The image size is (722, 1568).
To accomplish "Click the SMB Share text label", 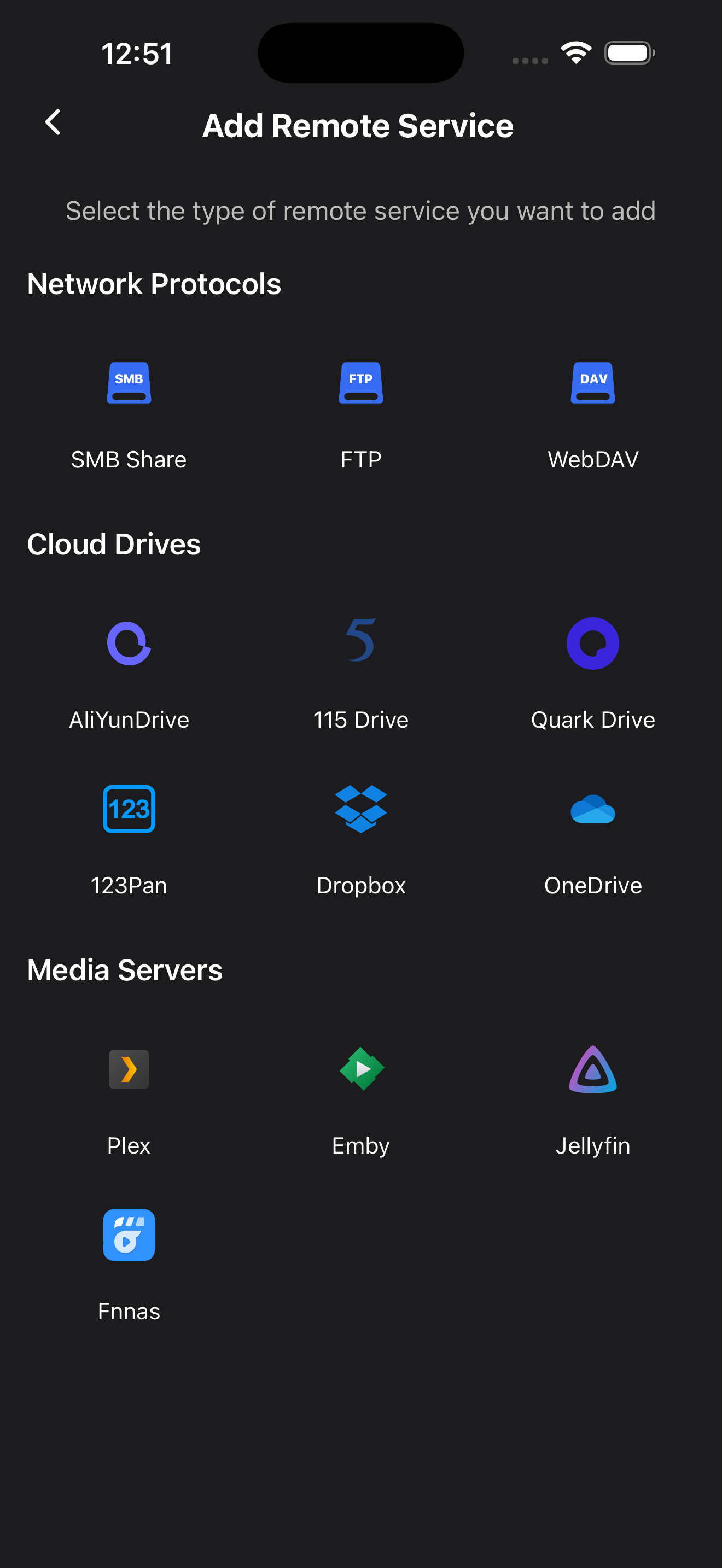I will (x=129, y=460).
